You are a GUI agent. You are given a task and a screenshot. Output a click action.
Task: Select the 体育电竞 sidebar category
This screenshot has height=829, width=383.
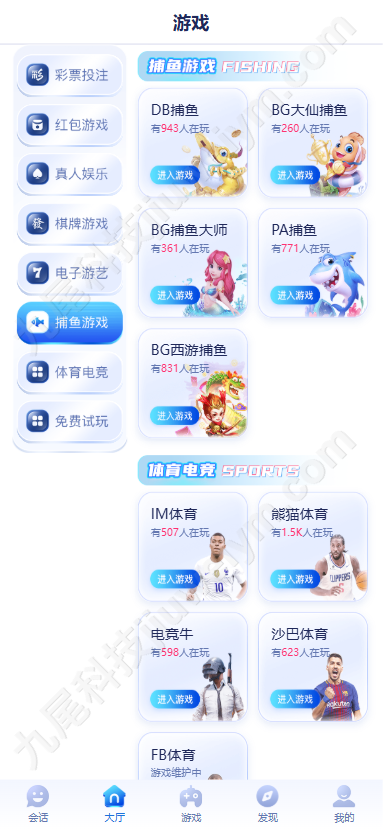tap(70, 372)
